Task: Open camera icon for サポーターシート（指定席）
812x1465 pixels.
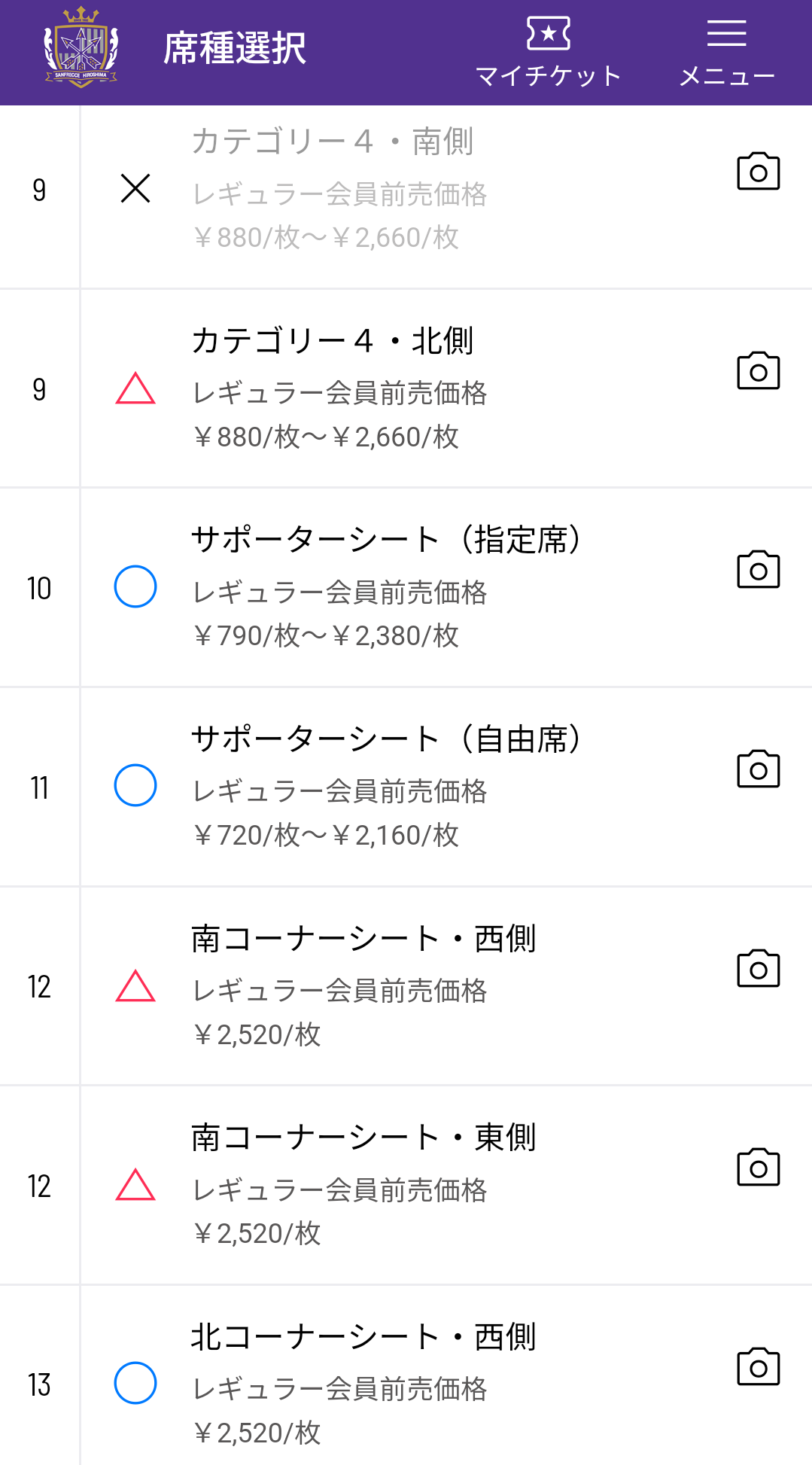Action: pos(758,569)
